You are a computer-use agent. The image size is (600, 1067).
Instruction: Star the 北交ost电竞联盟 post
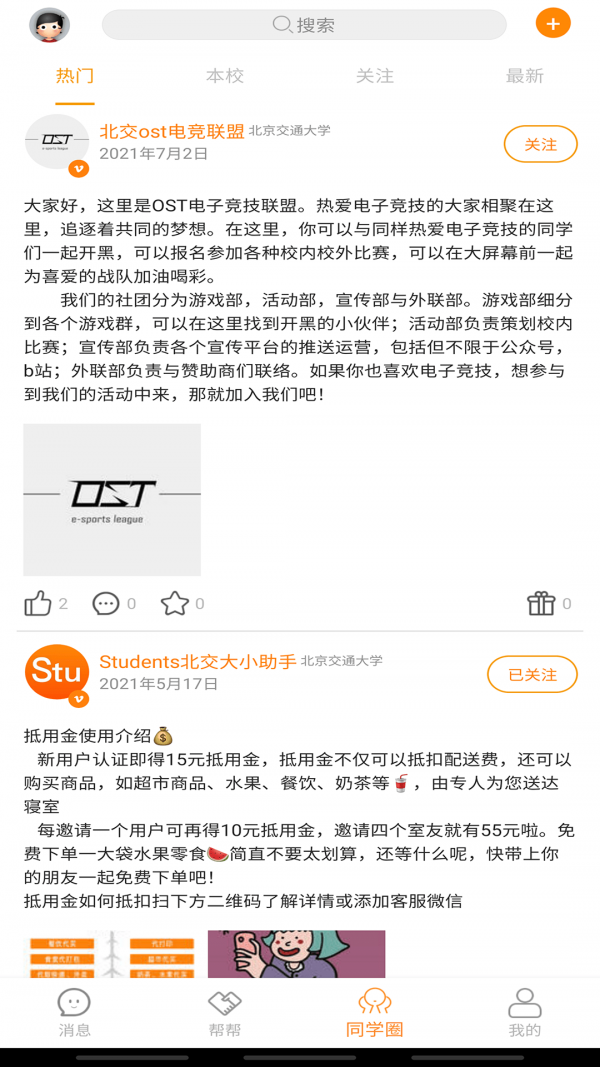click(175, 603)
